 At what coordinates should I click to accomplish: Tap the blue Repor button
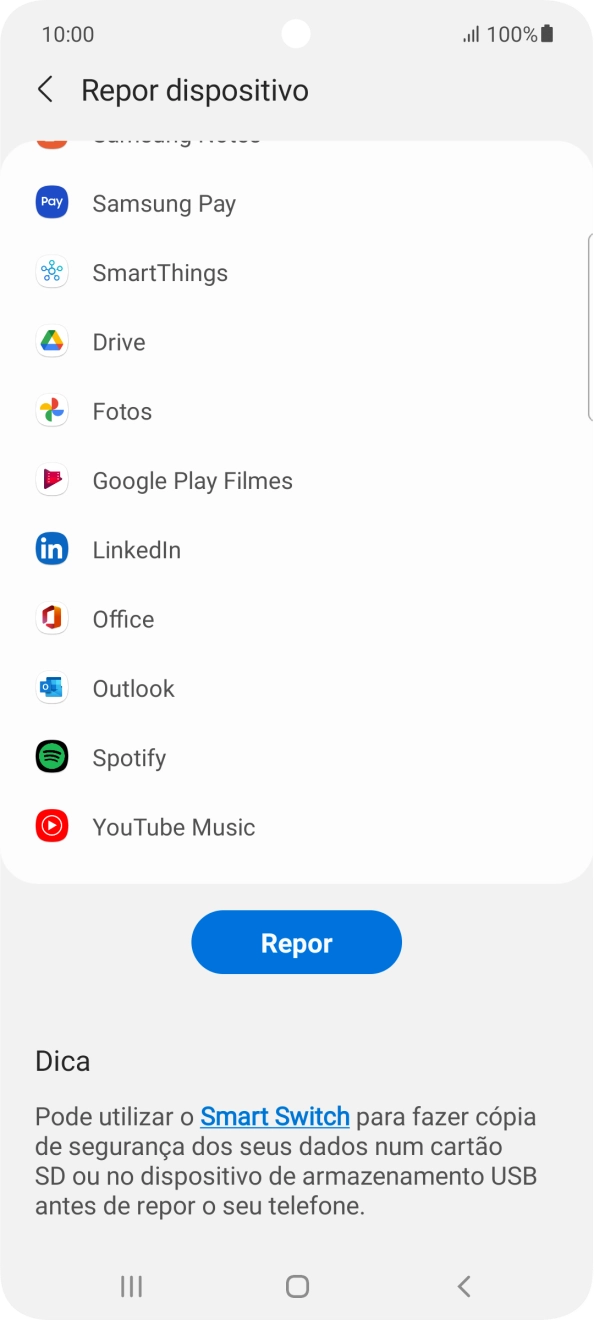pos(296,942)
